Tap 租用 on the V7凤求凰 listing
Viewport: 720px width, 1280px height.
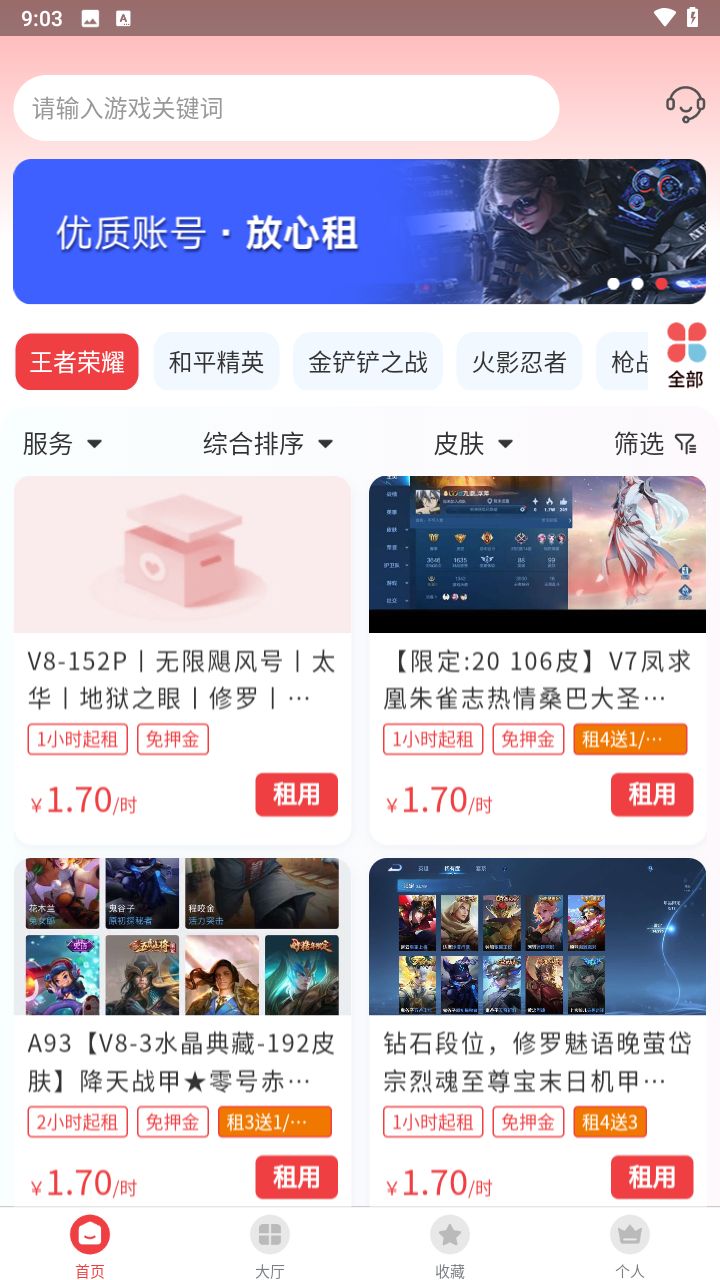(651, 794)
